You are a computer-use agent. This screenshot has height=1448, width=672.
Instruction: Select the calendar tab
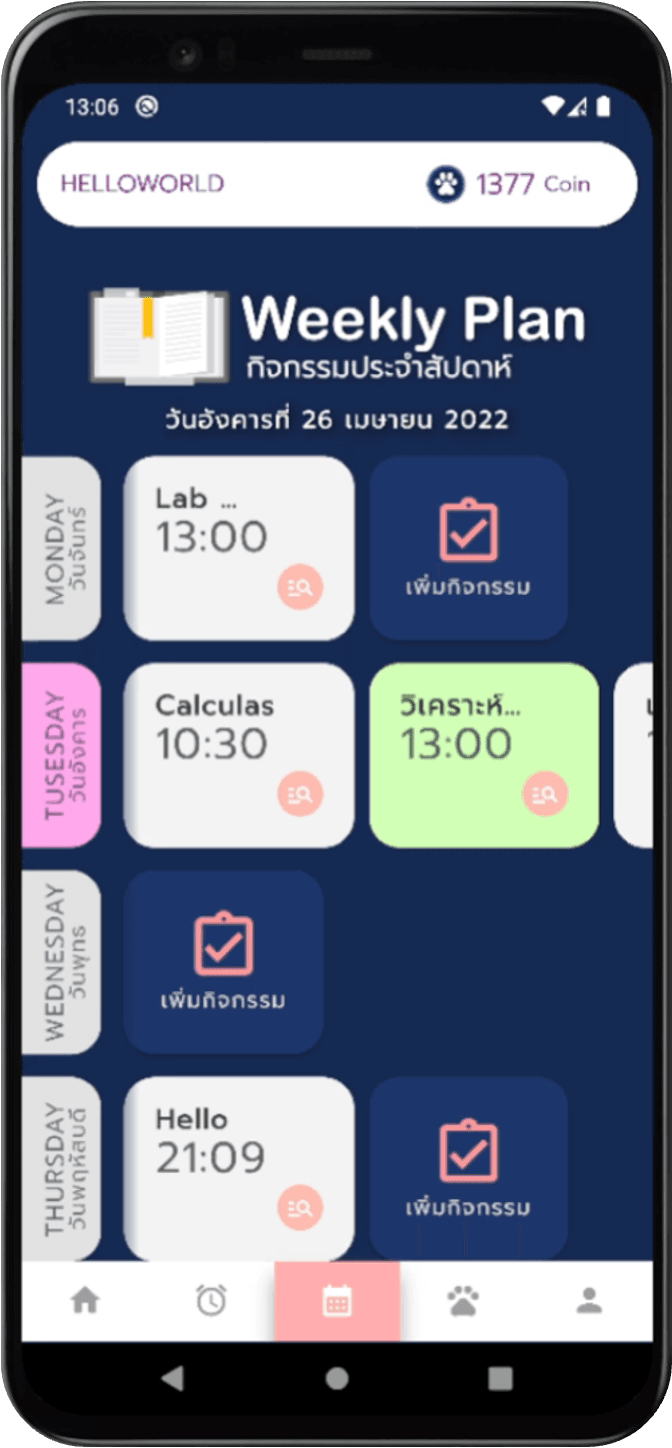click(x=337, y=1301)
